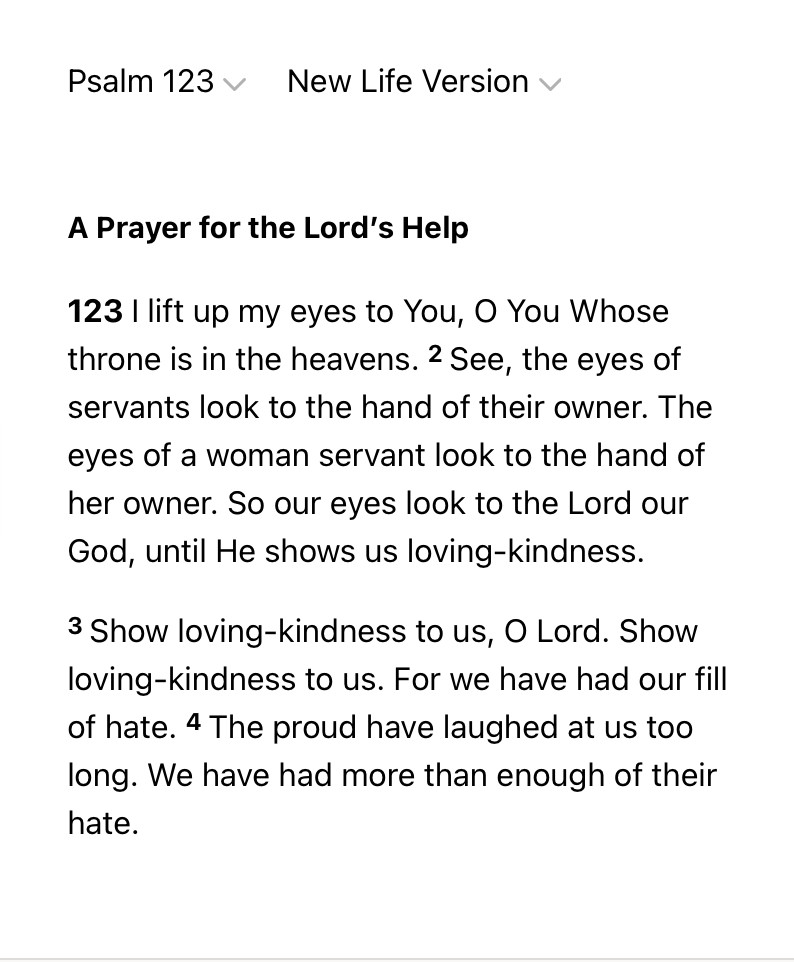Expand the New Life Version selector

tap(423, 82)
